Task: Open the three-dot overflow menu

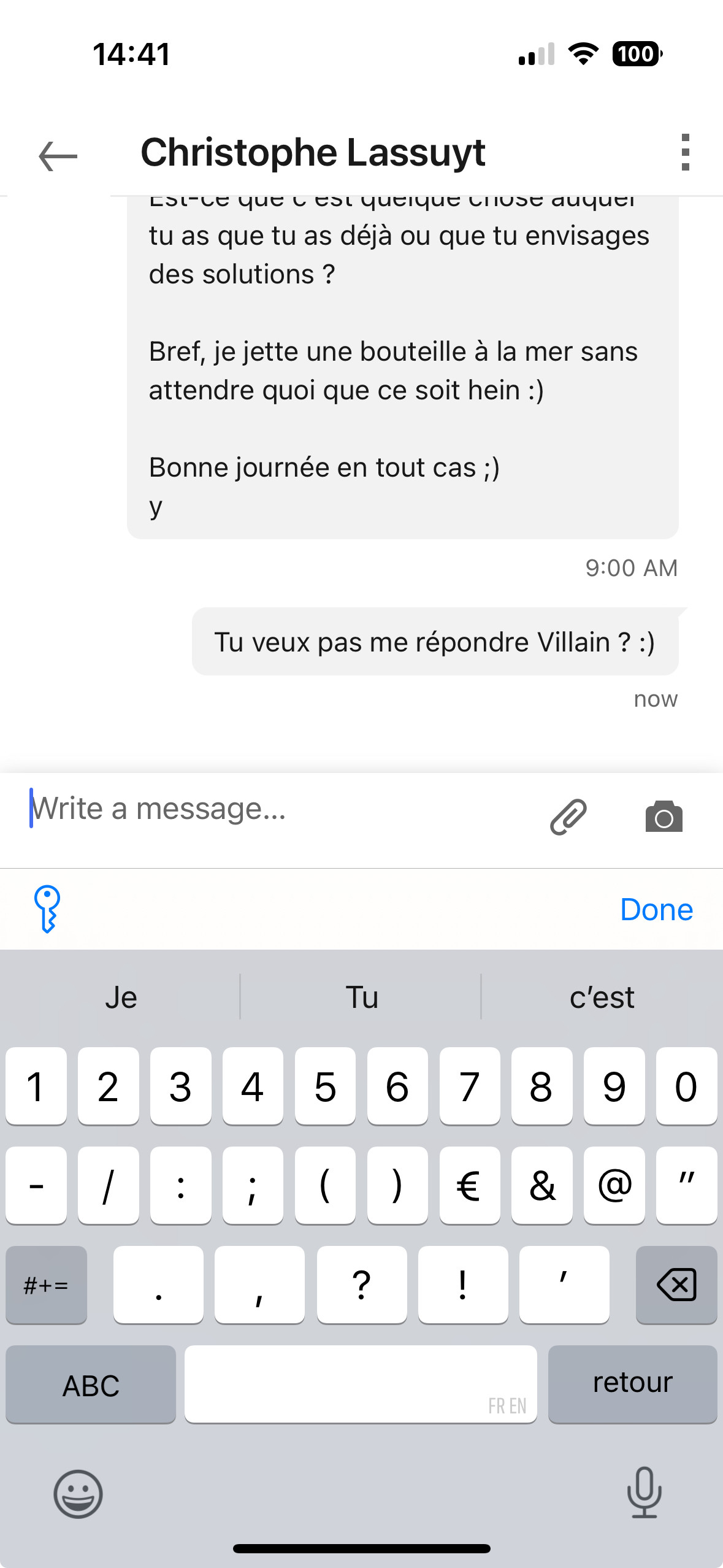Action: pos(685,152)
